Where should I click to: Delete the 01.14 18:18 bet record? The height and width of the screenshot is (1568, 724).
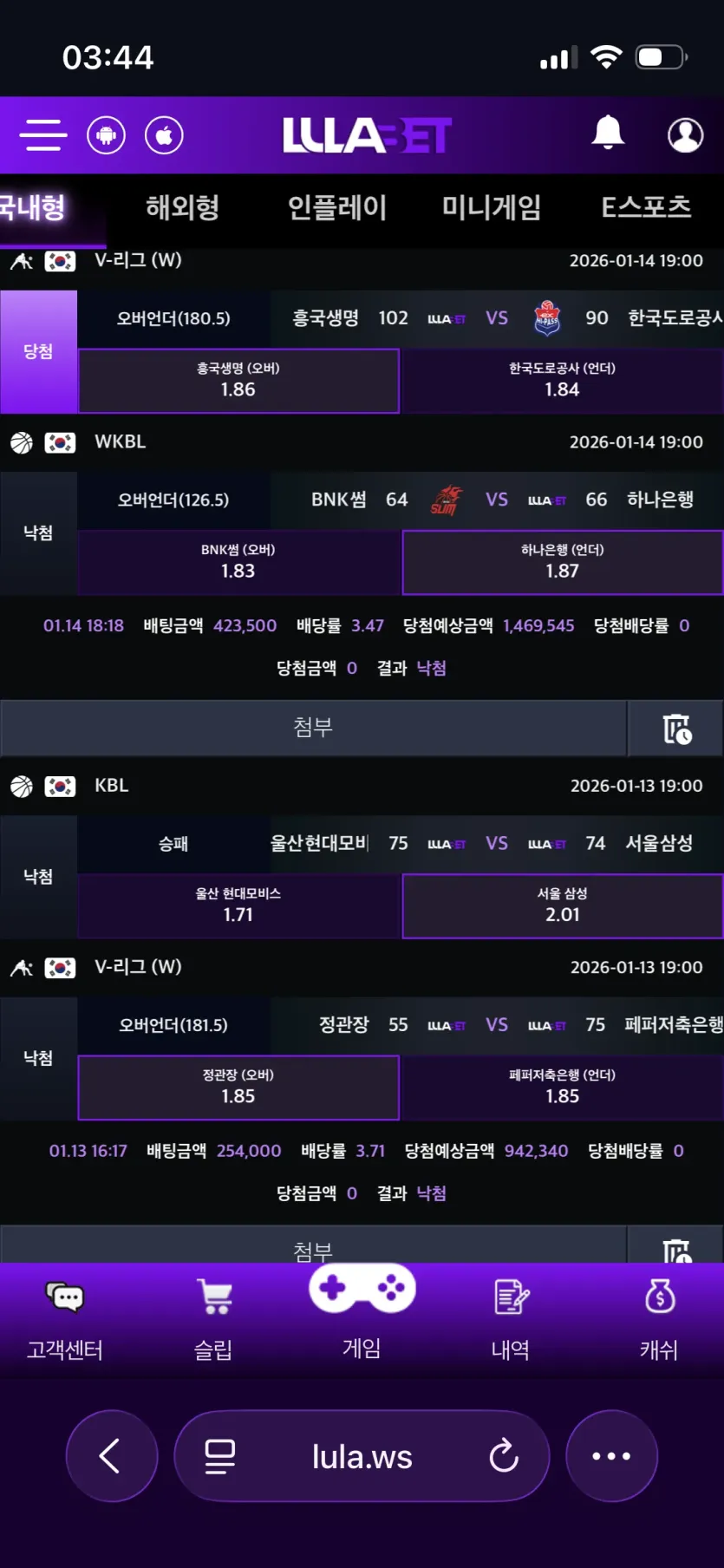(x=676, y=728)
